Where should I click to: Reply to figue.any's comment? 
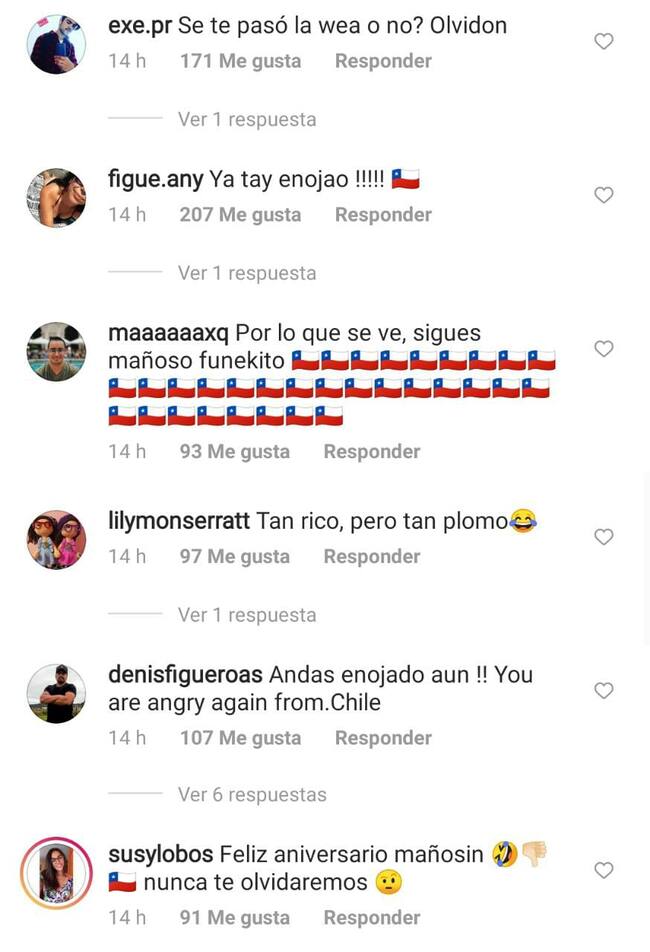point(383,214)
